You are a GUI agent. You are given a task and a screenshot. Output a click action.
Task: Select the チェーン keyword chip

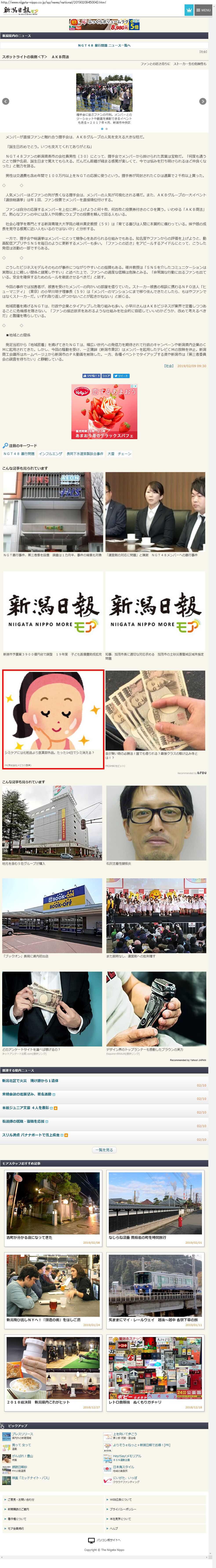[124, 453]
